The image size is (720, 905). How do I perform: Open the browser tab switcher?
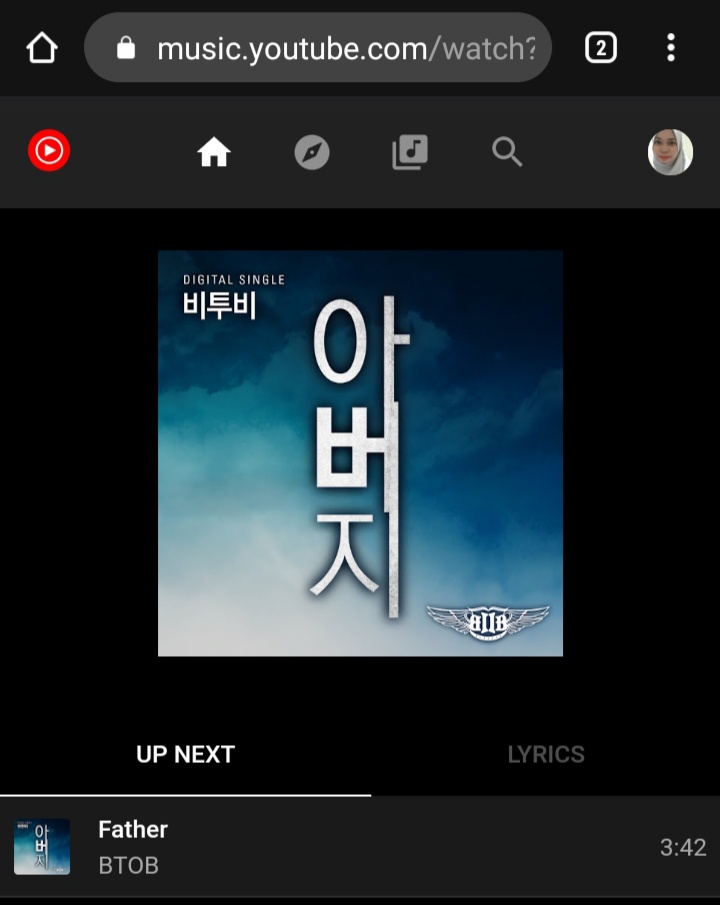(x=600, y=48)
